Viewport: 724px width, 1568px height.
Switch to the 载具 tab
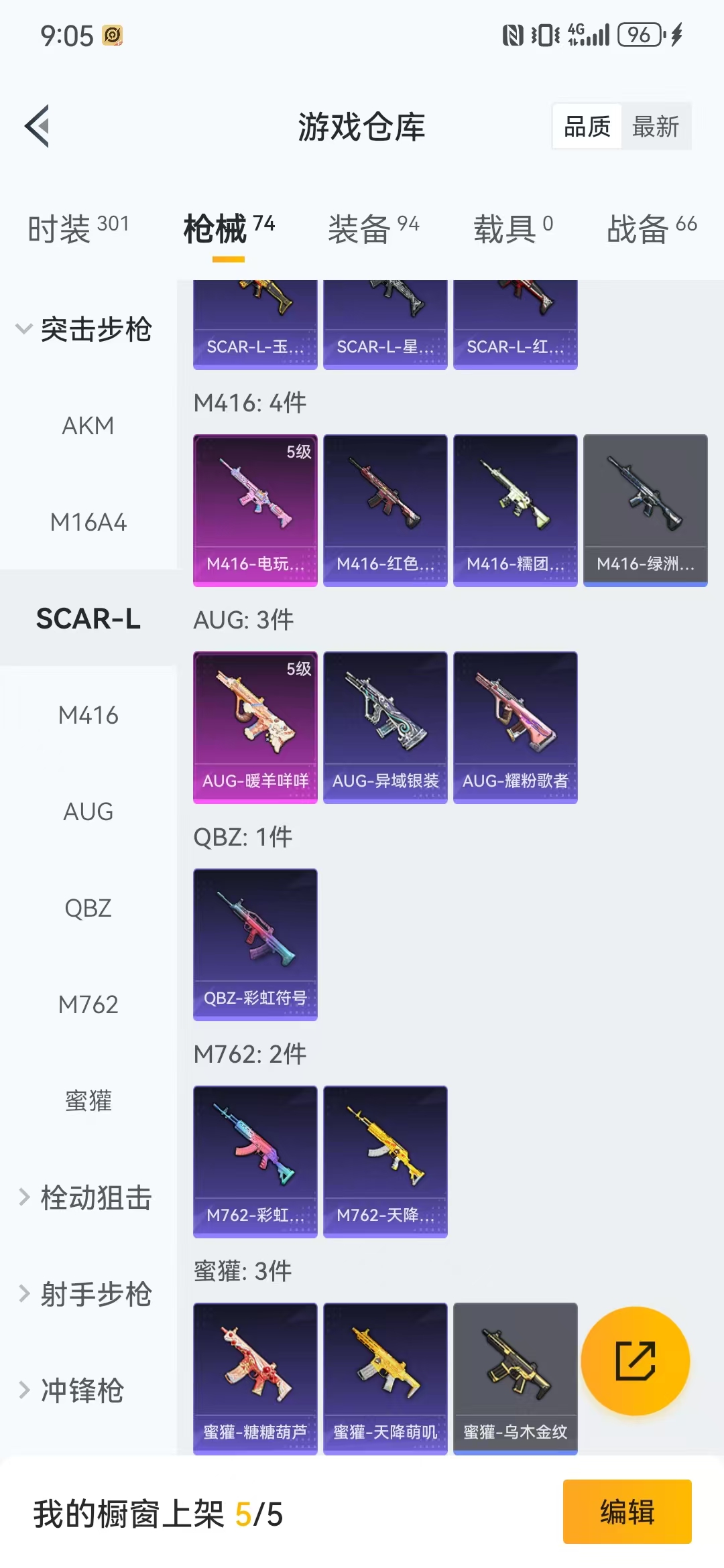pyautogui.click(x=513, y=229)
